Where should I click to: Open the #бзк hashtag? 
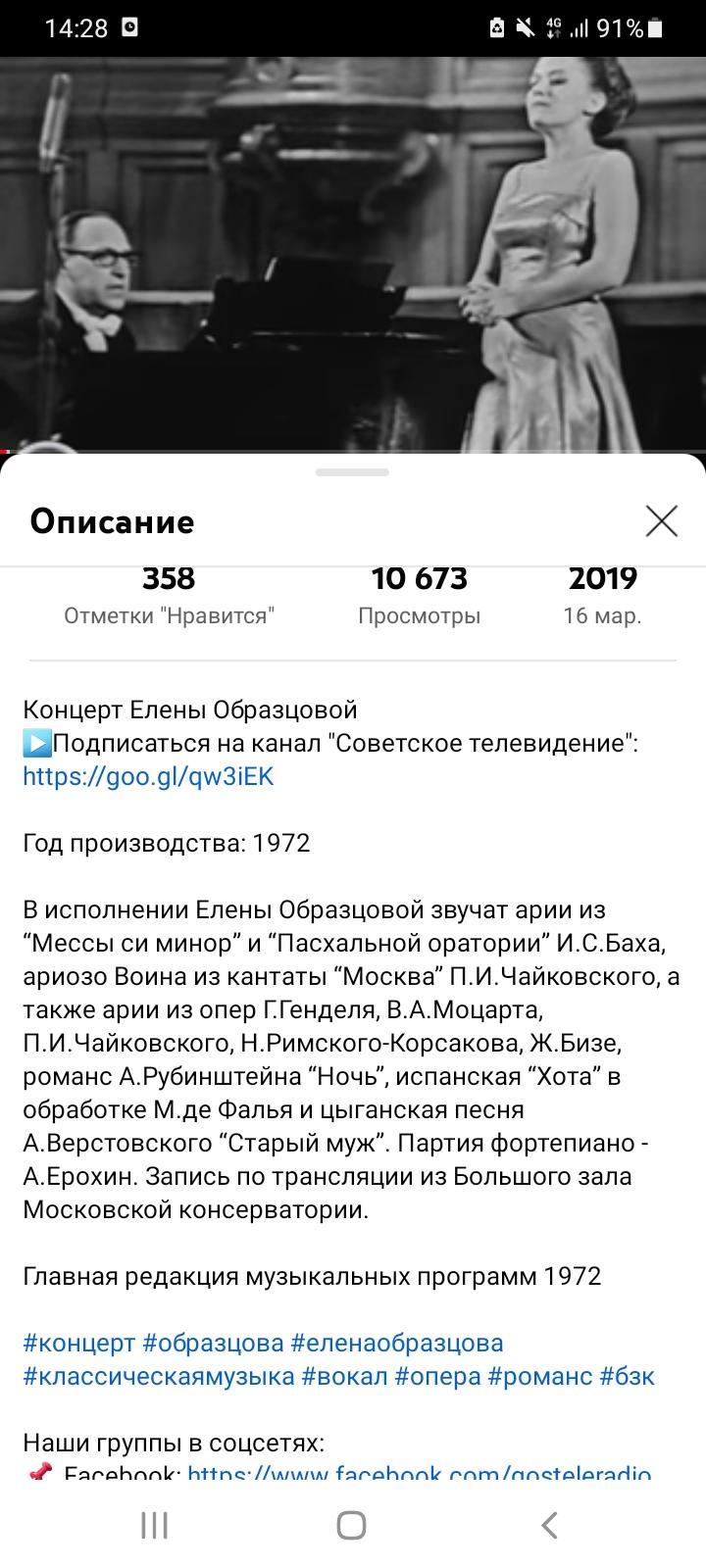628,1376
